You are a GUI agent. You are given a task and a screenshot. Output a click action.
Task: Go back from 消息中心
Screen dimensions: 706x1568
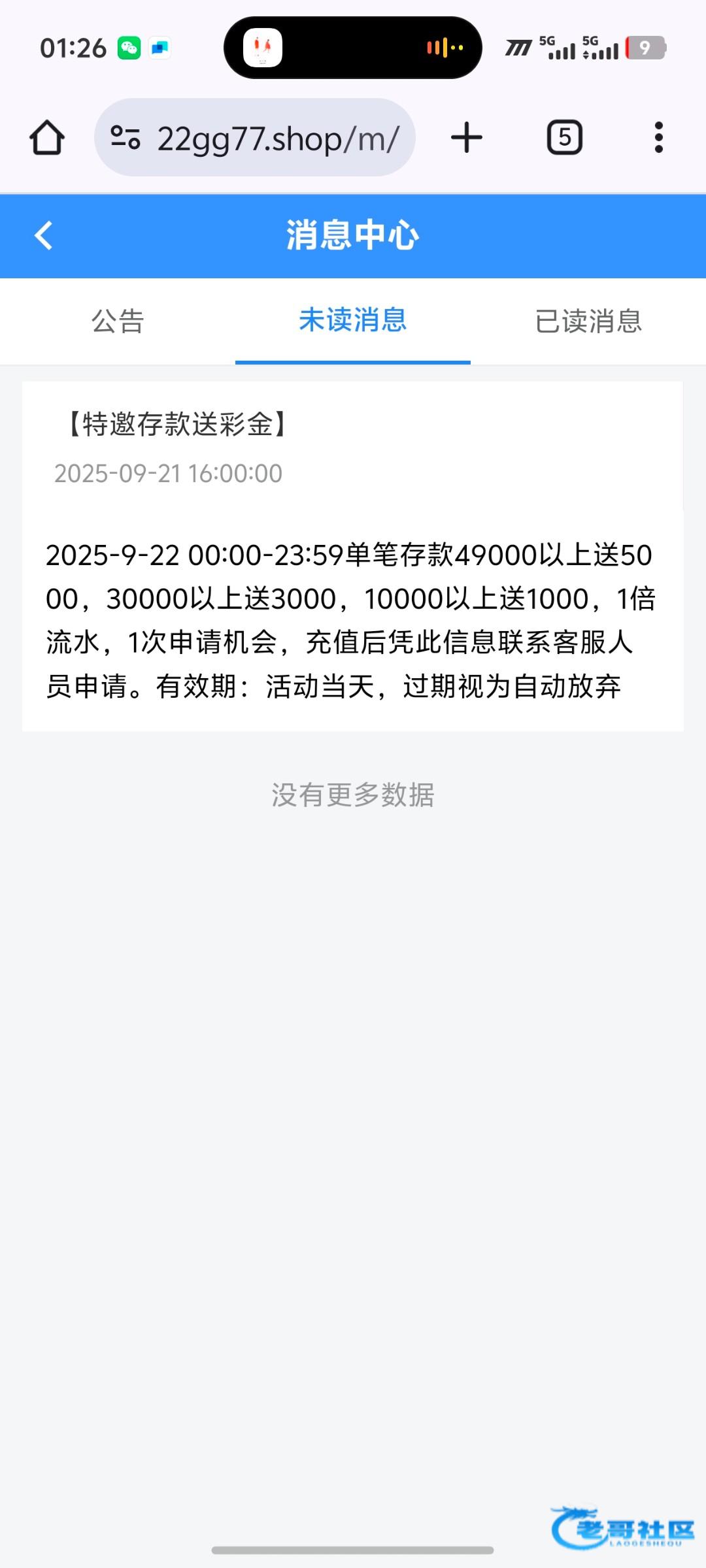point(44,236)
